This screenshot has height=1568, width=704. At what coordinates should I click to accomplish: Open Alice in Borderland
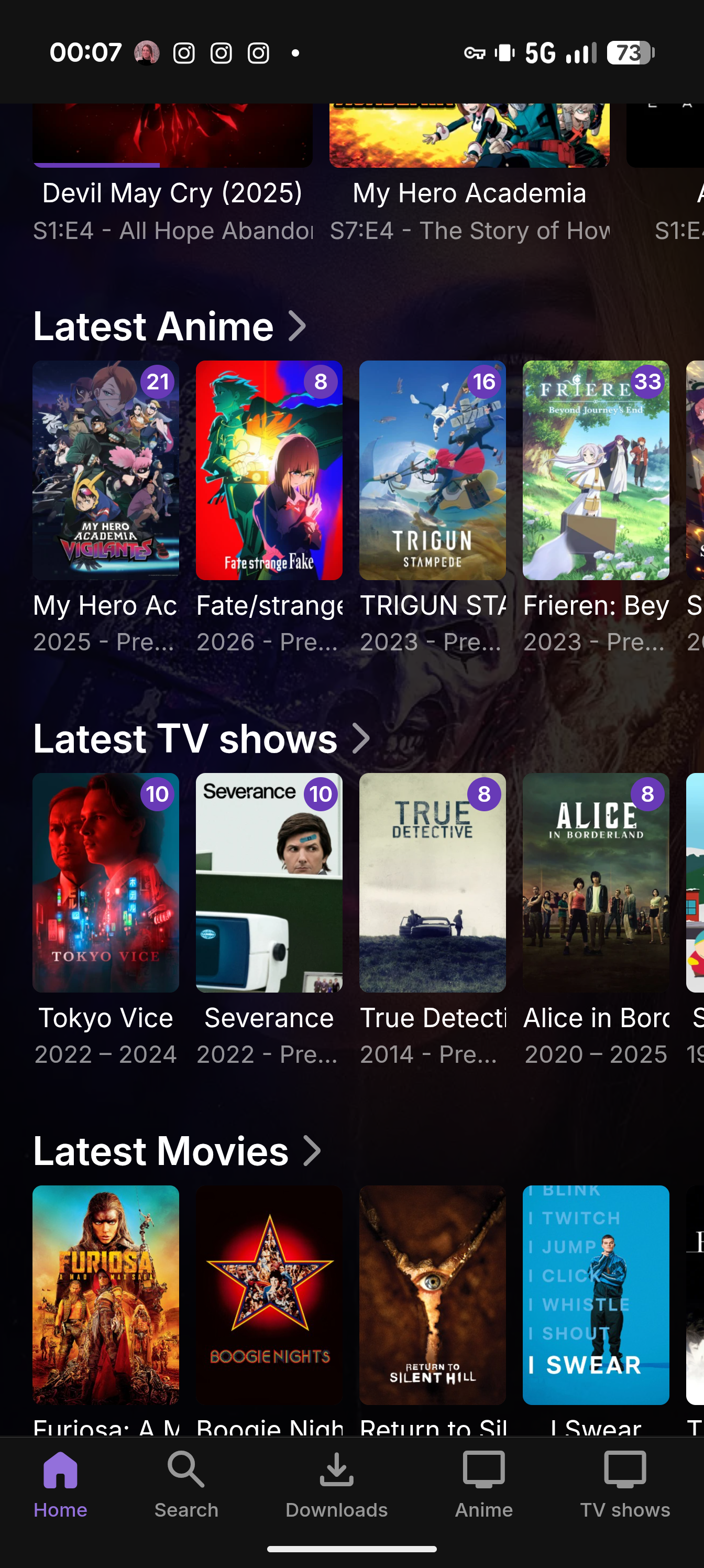596,883
